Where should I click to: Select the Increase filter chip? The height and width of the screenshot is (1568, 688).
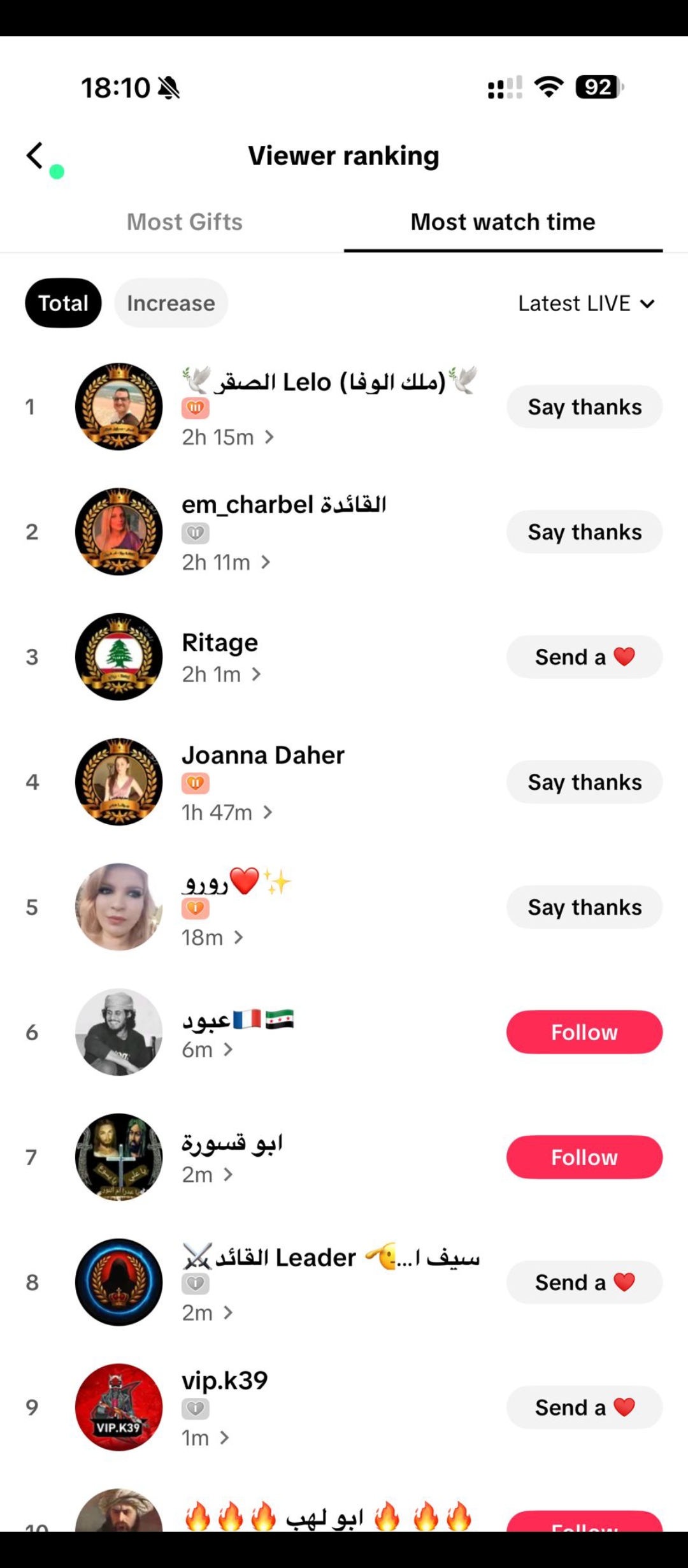point(171,303)
